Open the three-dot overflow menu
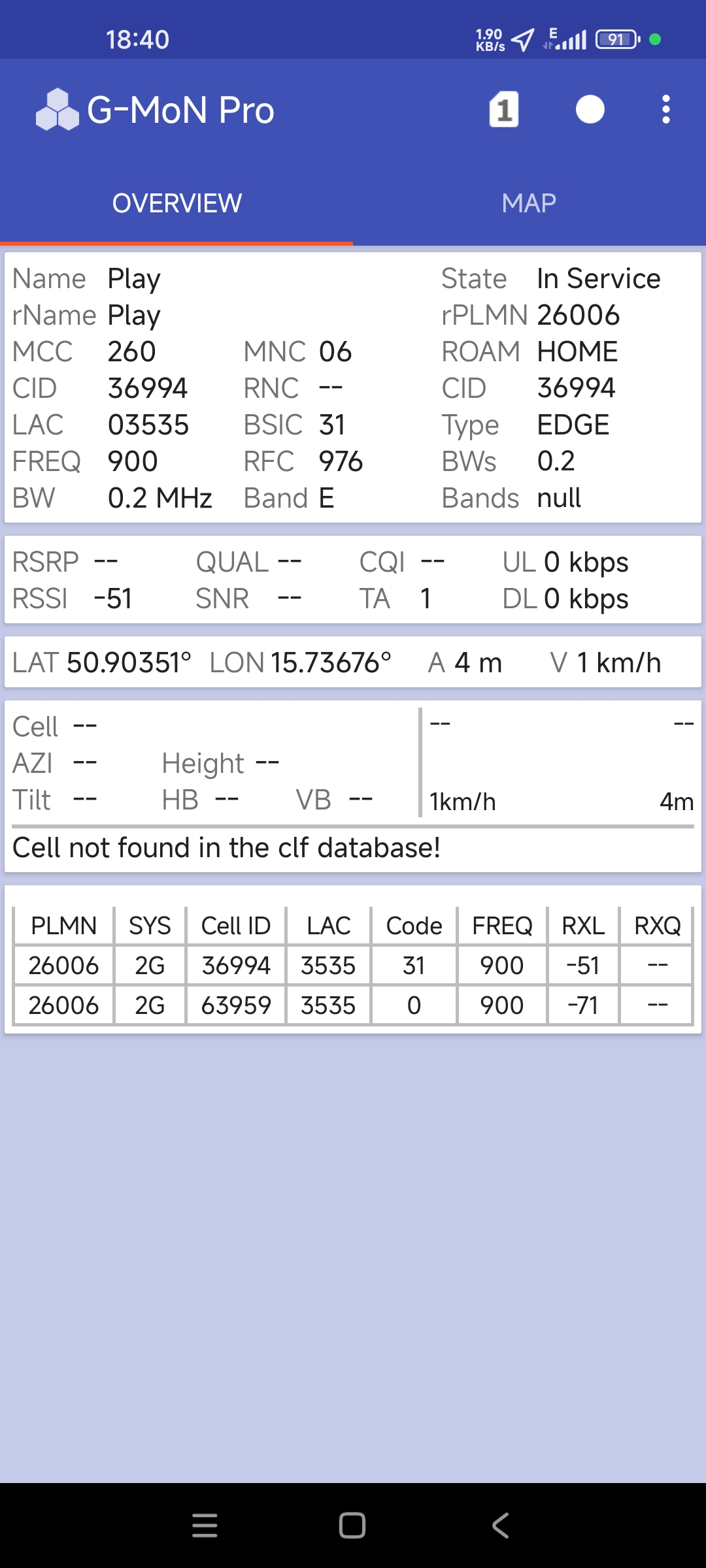The image size is (706, 1568). coord(665,109)
